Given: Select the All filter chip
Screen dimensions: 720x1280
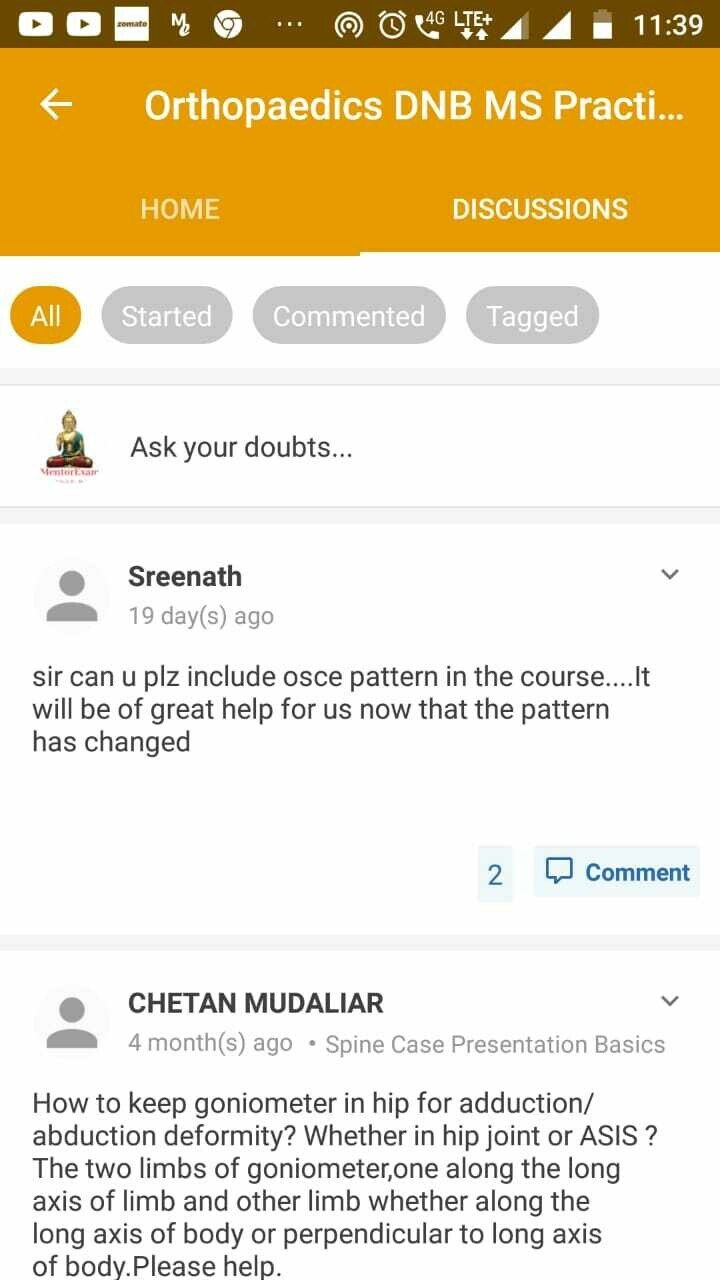Looking at the screenshot, I should pyautogui.click(x=45, y=316).
